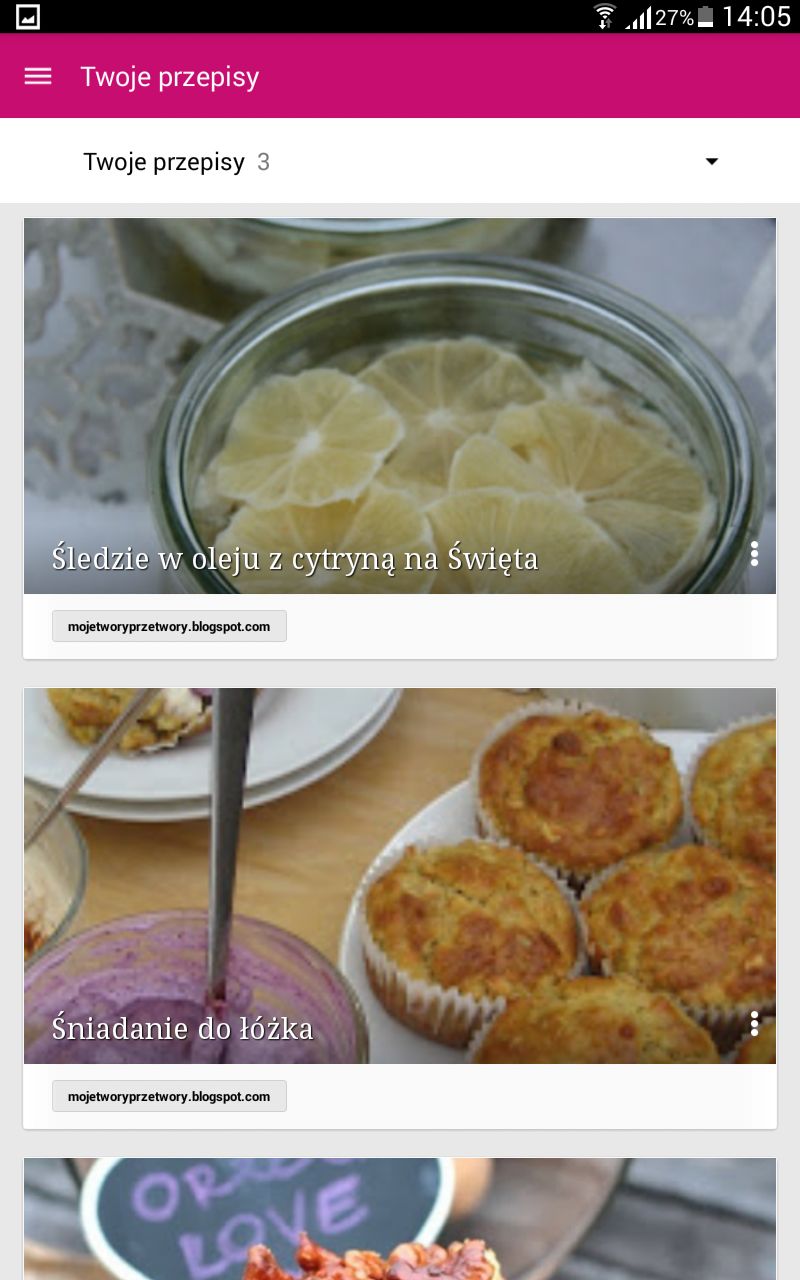Open the navigation drawer menu
This screenshot has width=800, height=1280.
click(x=37, y=76)
